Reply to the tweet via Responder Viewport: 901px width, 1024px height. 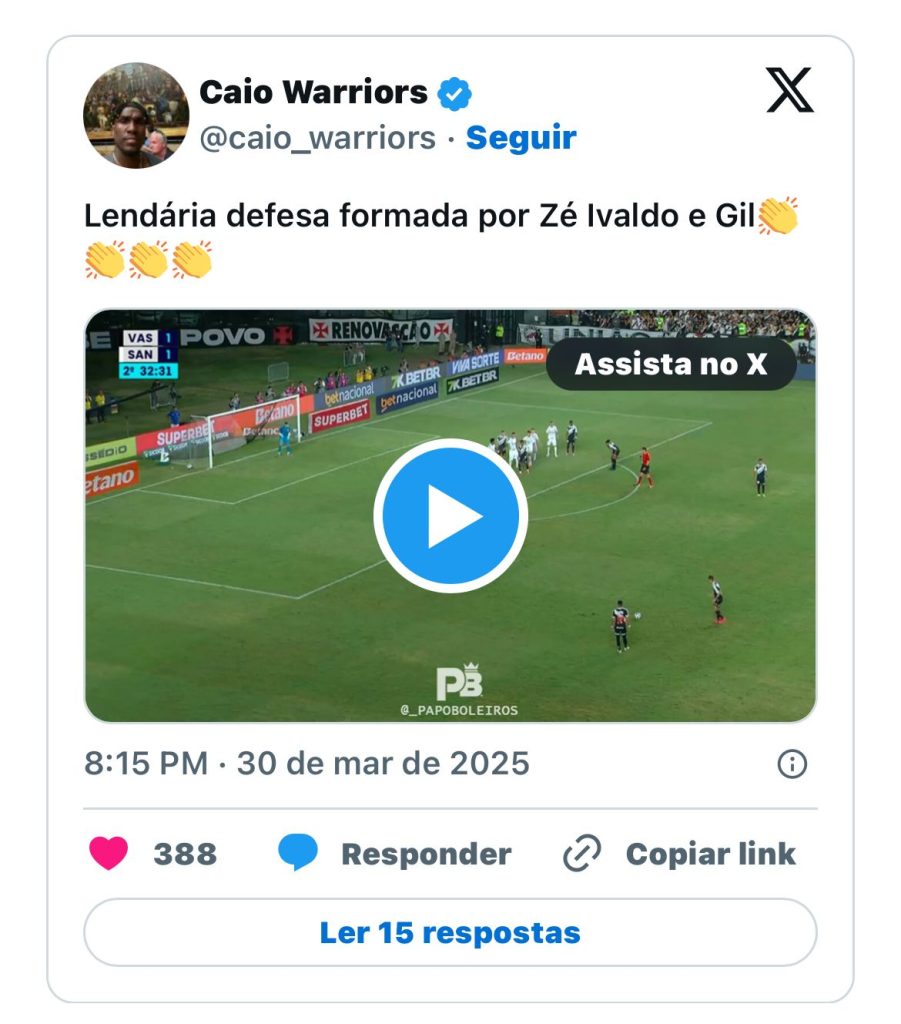[x=395, y=853]
